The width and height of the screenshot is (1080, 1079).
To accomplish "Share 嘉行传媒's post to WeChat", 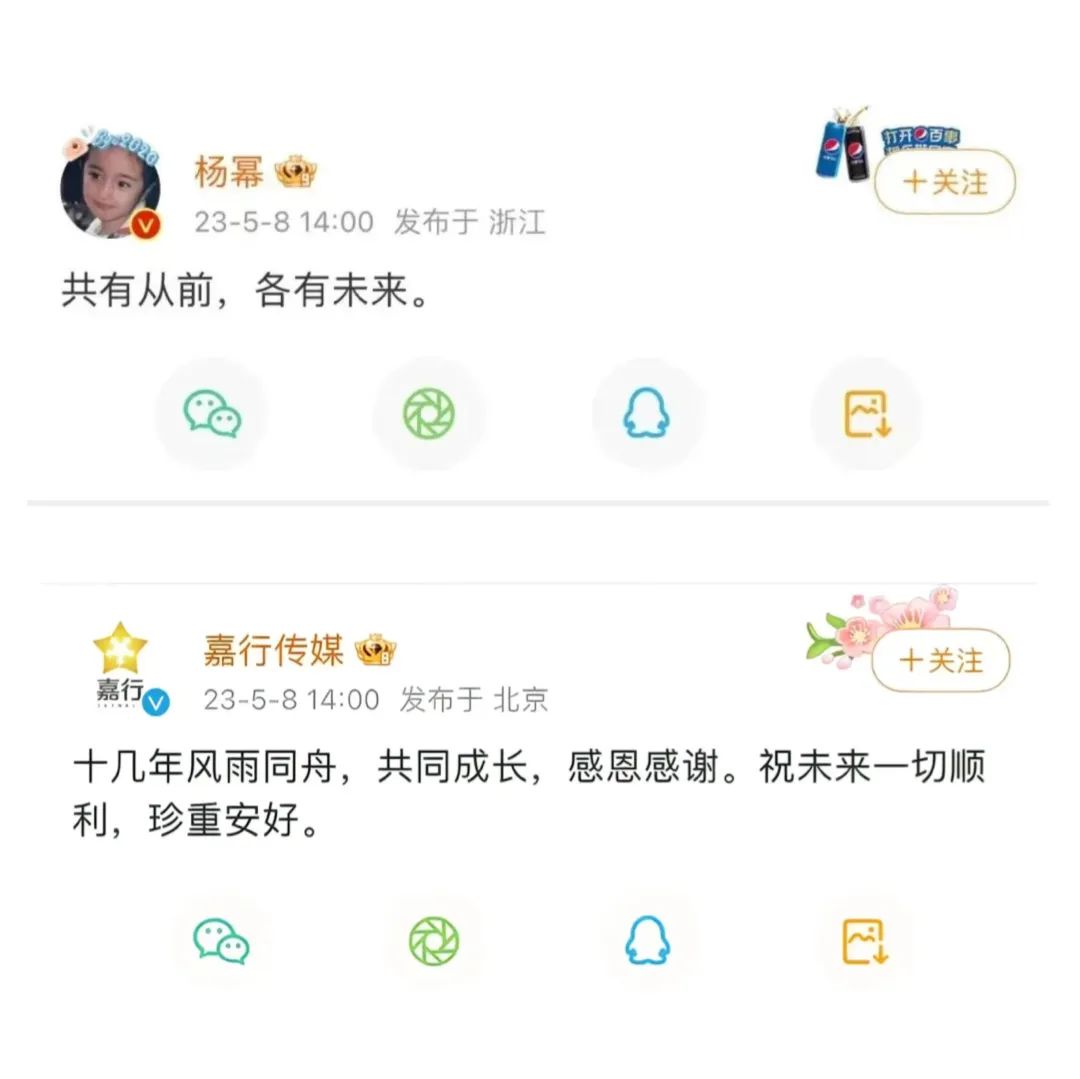I will pyautogui.click(x=221, y=941).
